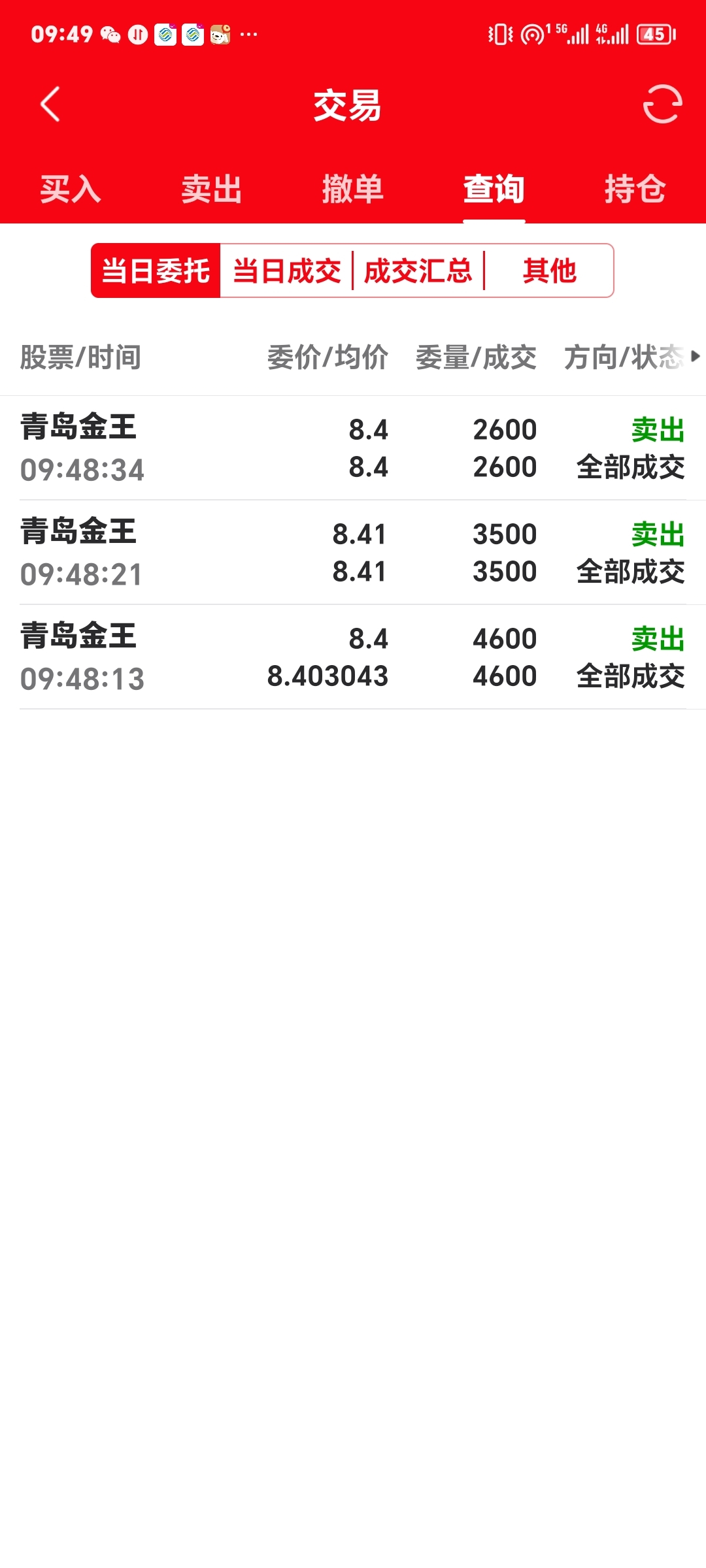Open the 撤单 tab
Screen dimensions: 706x1568
tap(353, 189)
